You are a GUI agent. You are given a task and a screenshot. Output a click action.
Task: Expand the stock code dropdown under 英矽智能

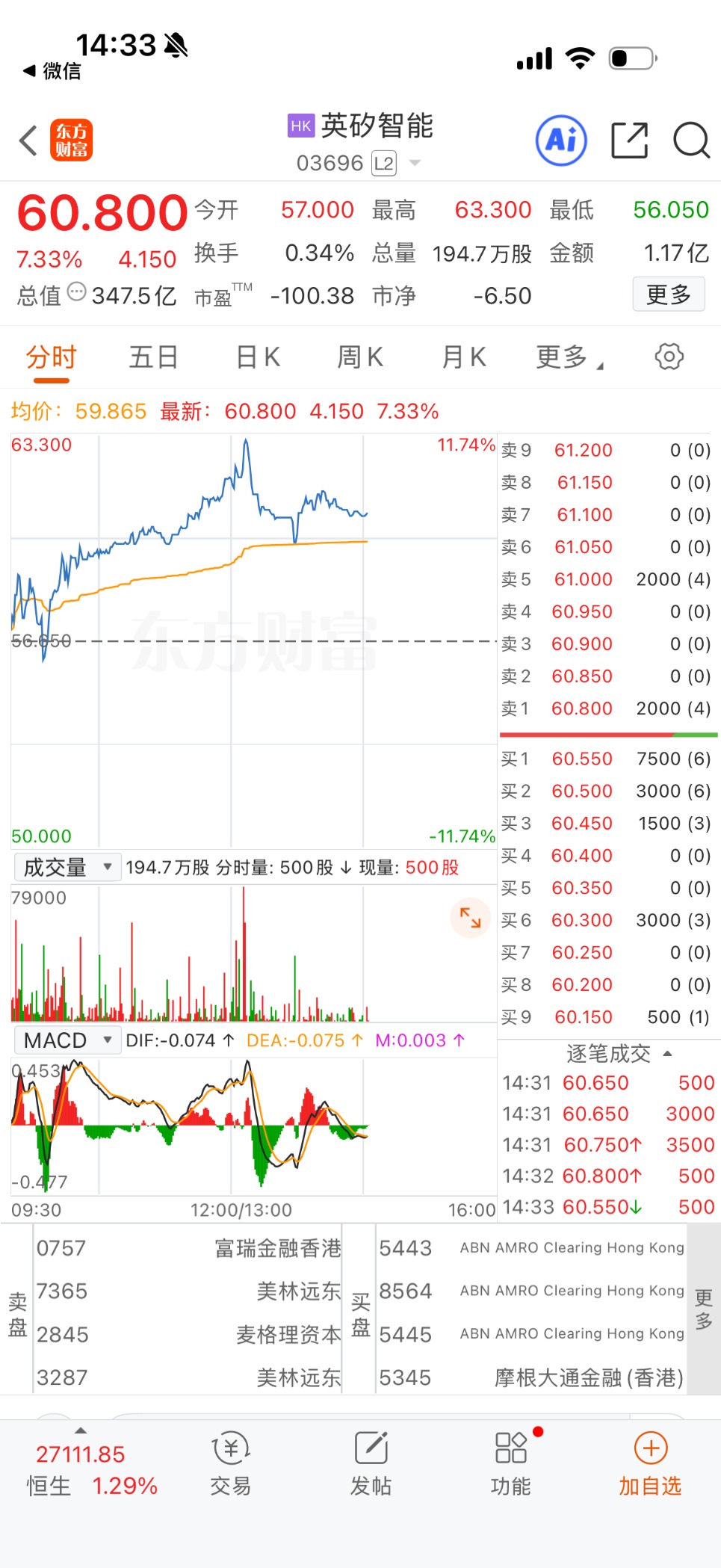[x=415, y=163]
